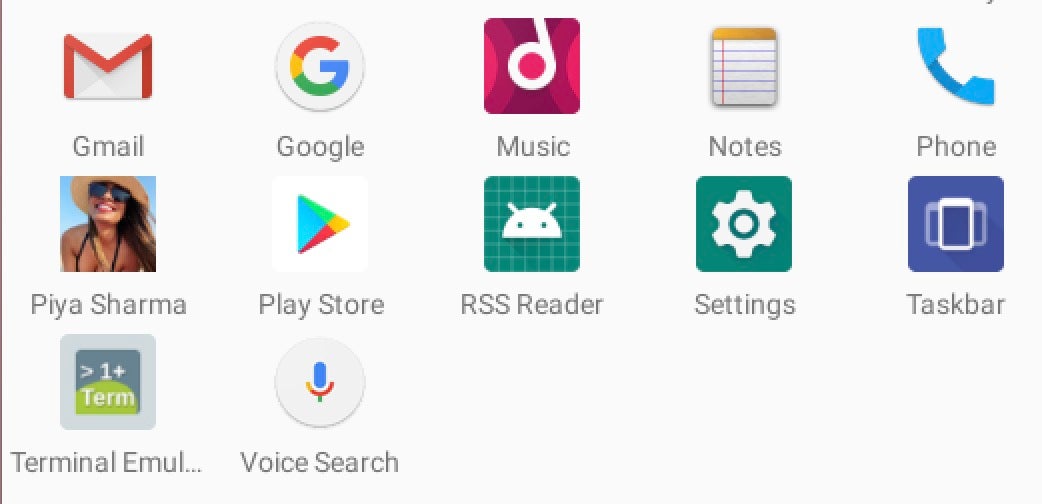Image resolution: width=1042 pixels, height=504 pixels.
Task: Open the Music app
Action: coord(532,67)
